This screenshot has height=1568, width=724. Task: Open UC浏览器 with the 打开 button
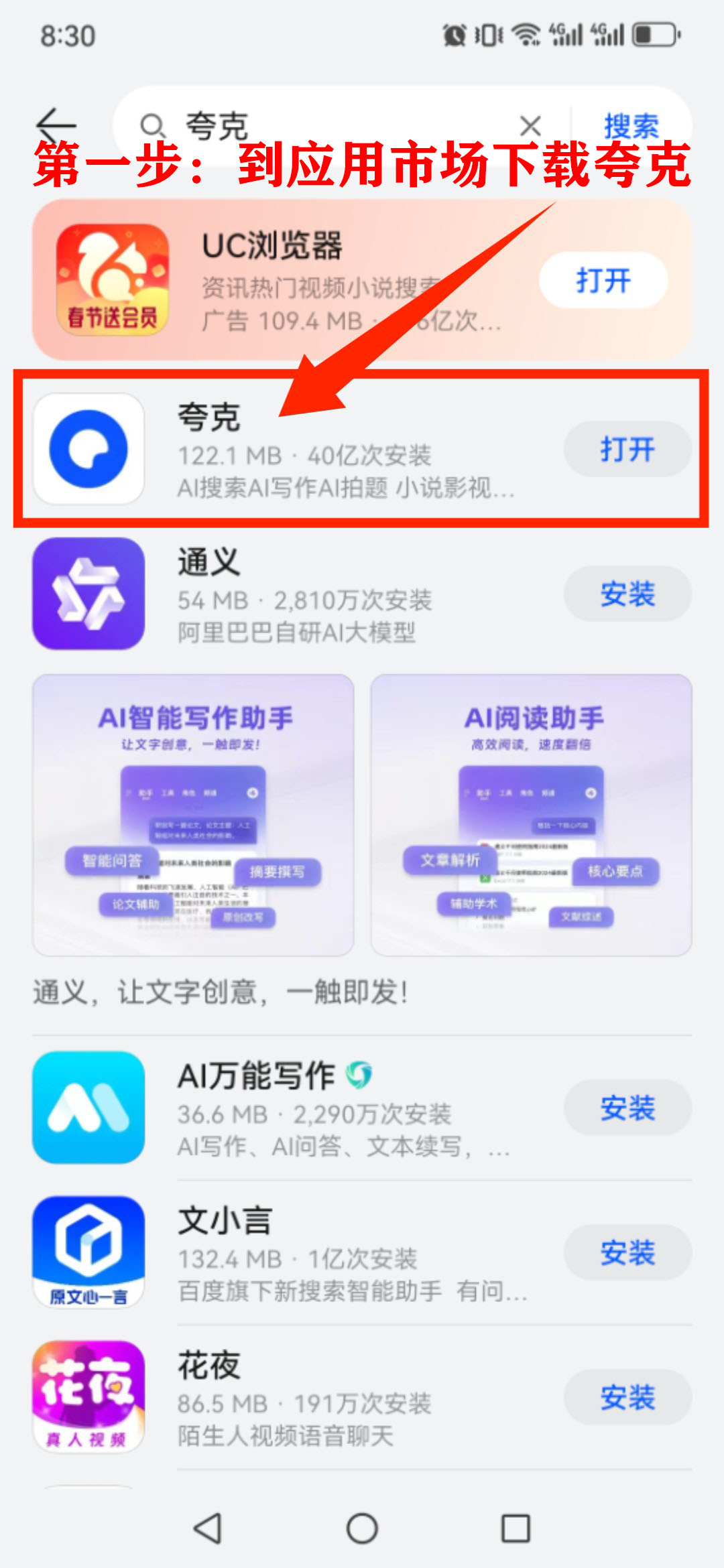(603, 280)
